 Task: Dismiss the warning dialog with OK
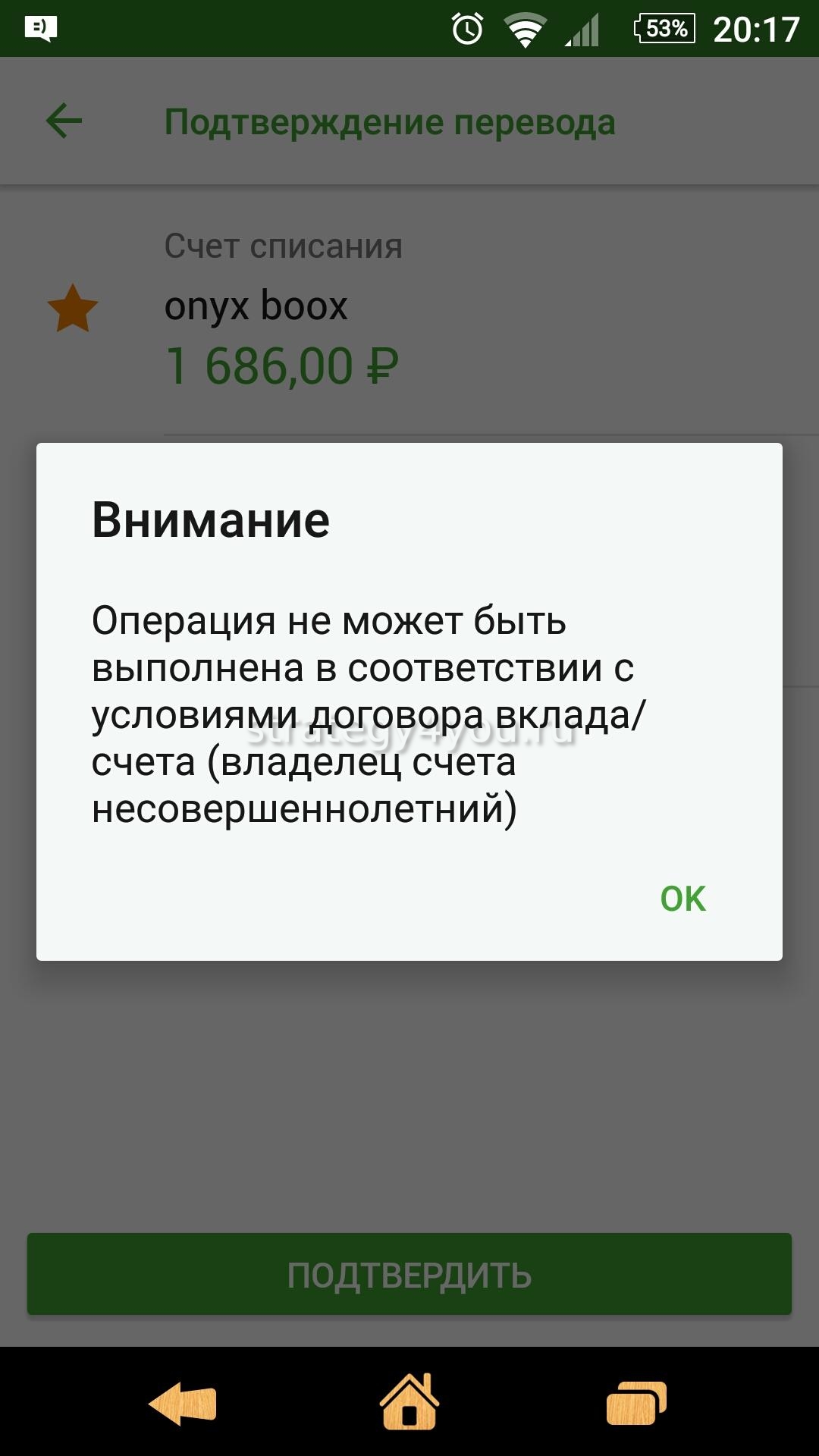tap(682, 899)
